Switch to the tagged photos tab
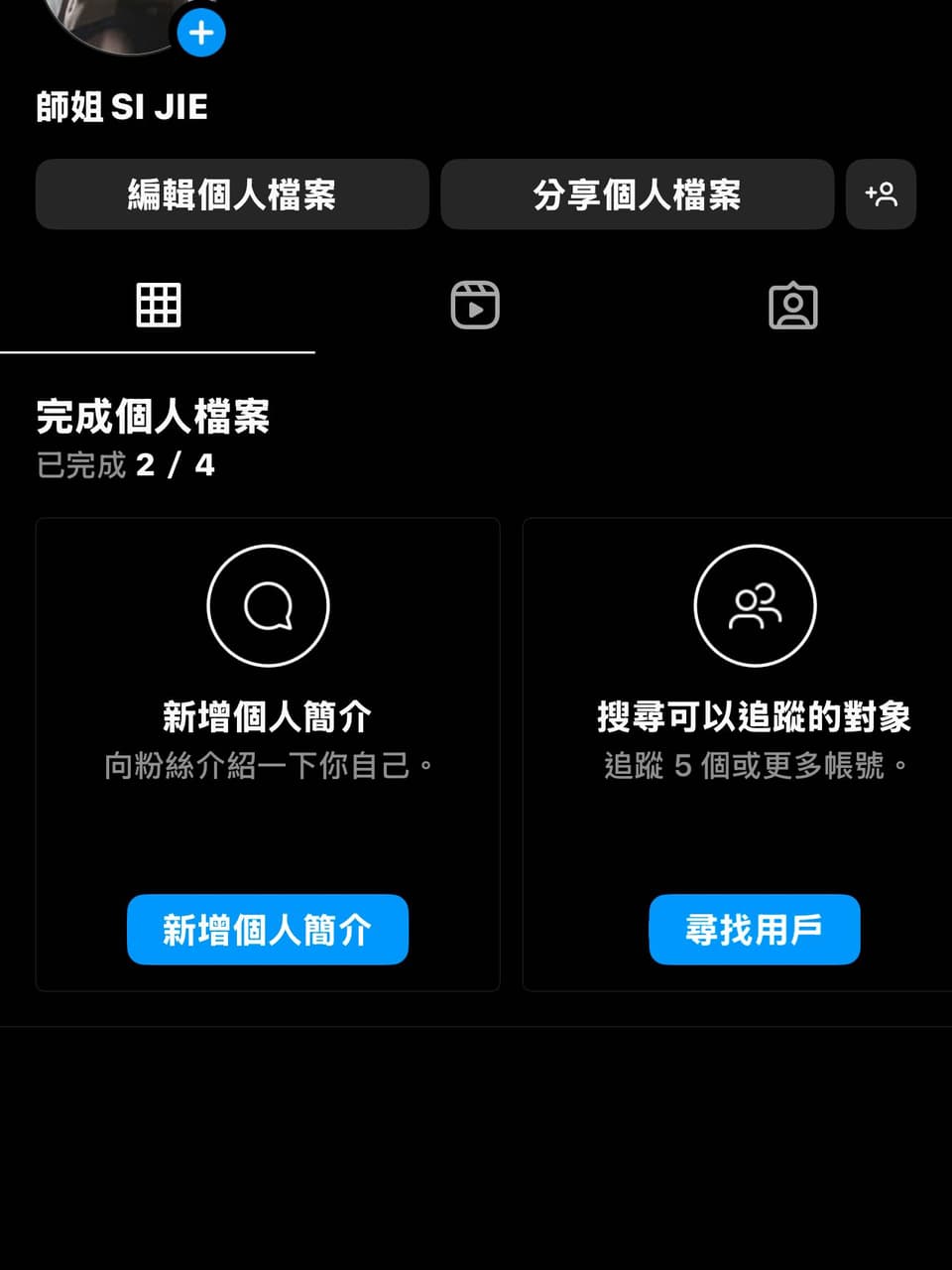Screen dimensions: 952x1270 (x=792, y=306)
